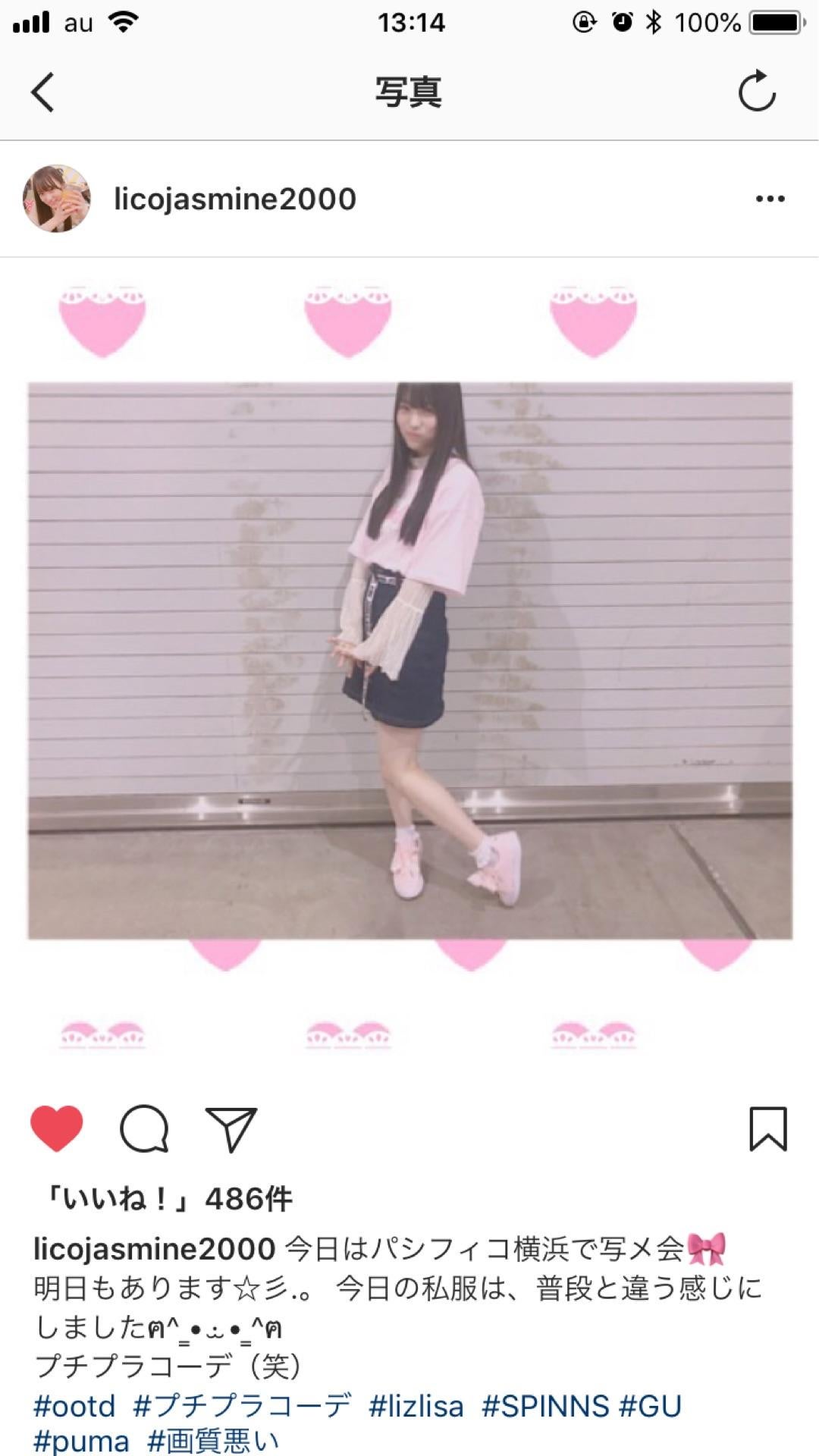Image resolution: width=819 pixels, height=1456 pixels.
Task: Open the #puma hashtag
Action: (81, 1441)
